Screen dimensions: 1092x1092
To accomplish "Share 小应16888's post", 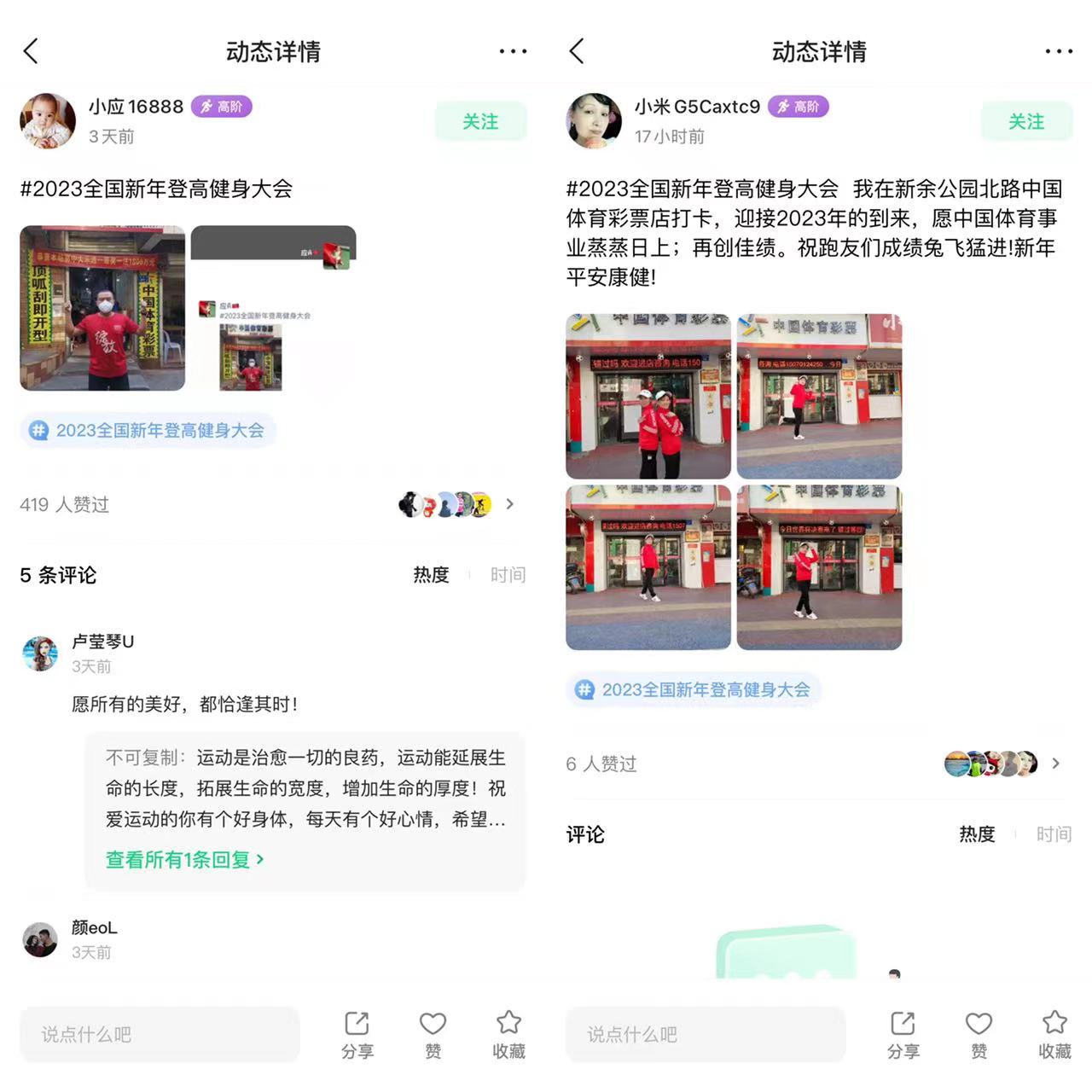I will pos(357,1034).
